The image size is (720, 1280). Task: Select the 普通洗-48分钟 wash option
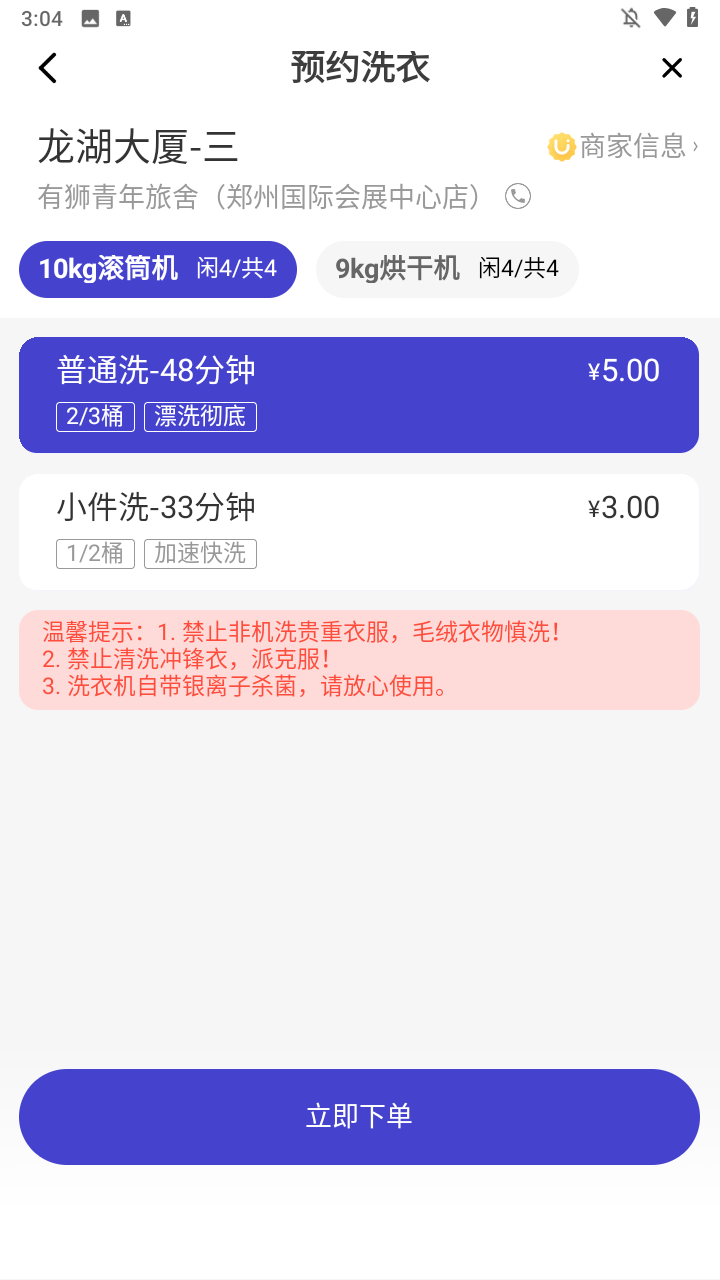pos(359,393)
